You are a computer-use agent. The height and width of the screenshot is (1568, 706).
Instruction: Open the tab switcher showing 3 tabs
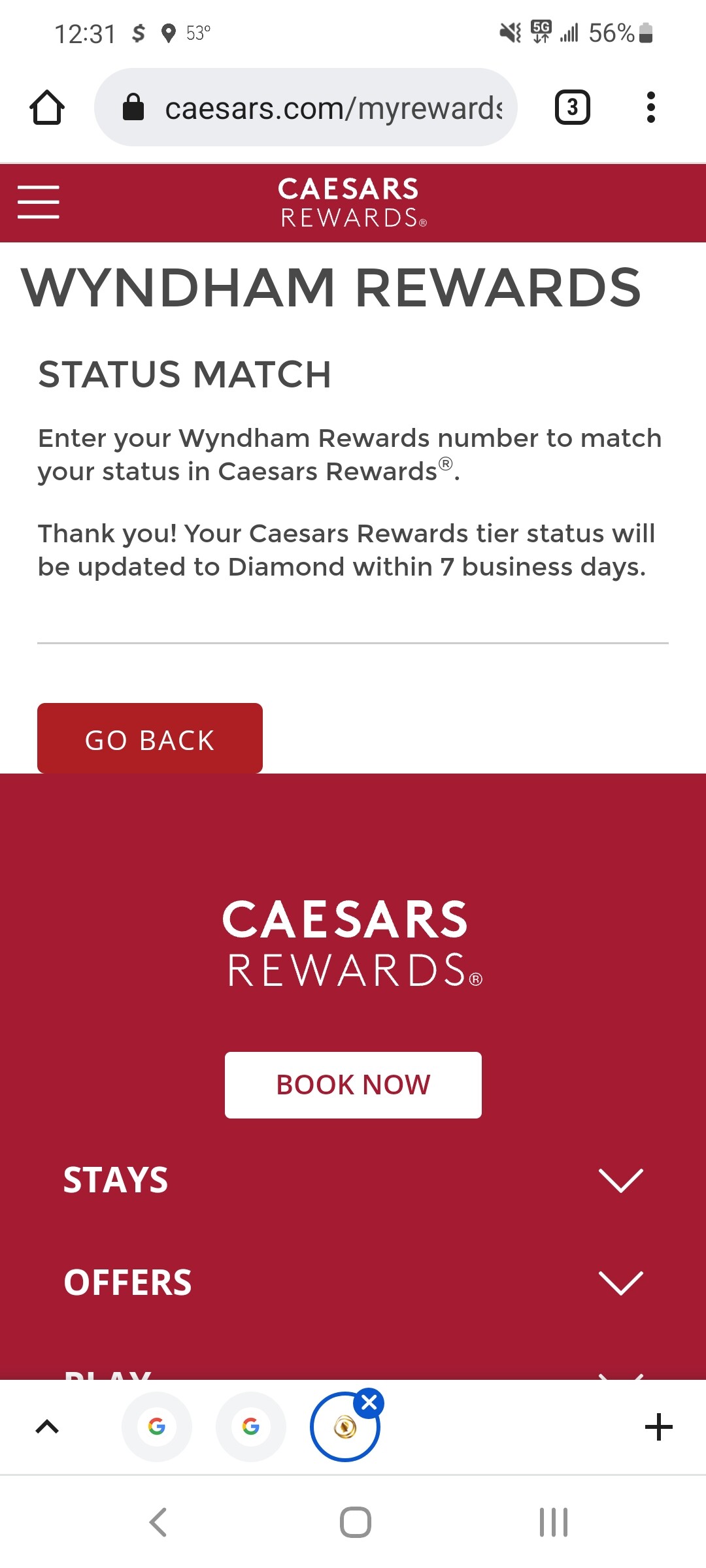[x=572, y=108]
